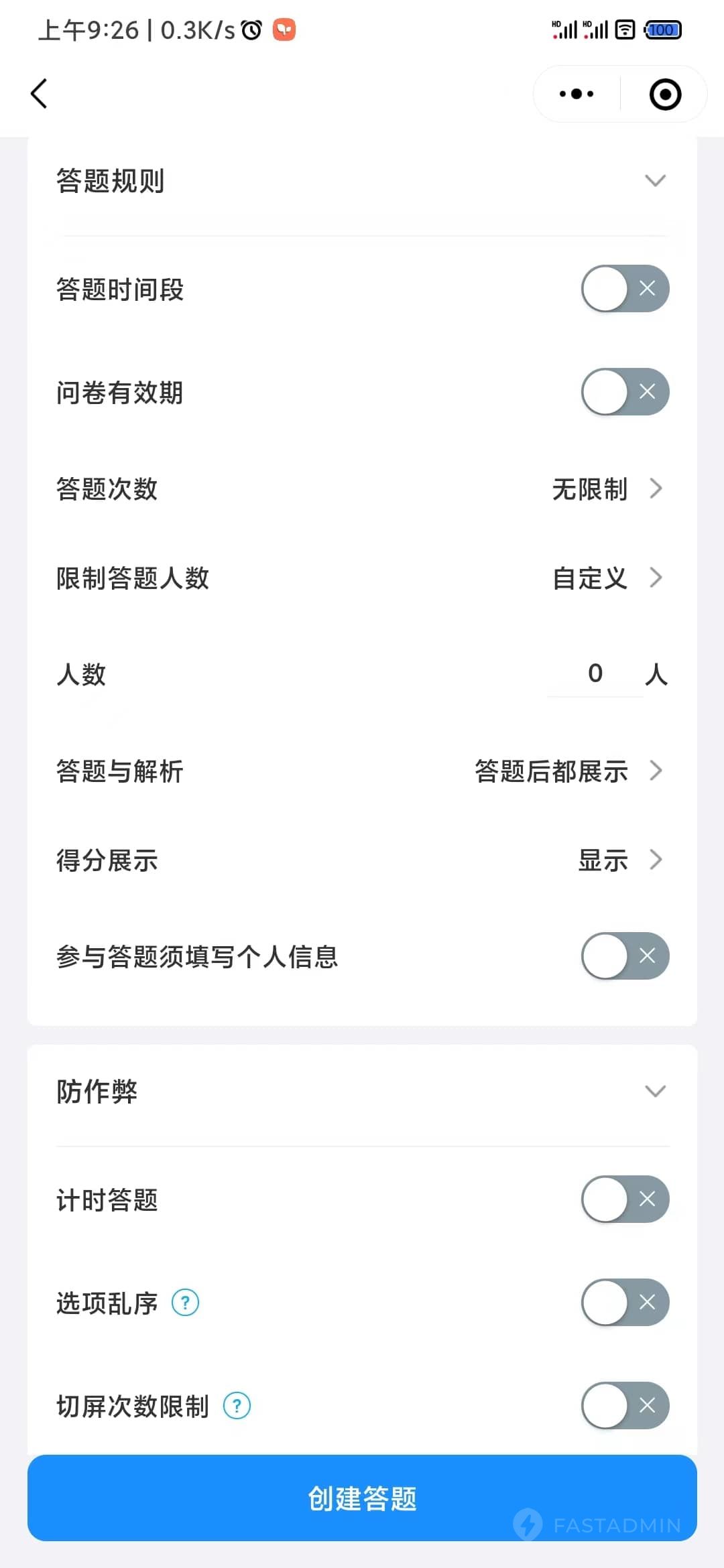Open the 得分展示 setting

click(x=362, y=860)
